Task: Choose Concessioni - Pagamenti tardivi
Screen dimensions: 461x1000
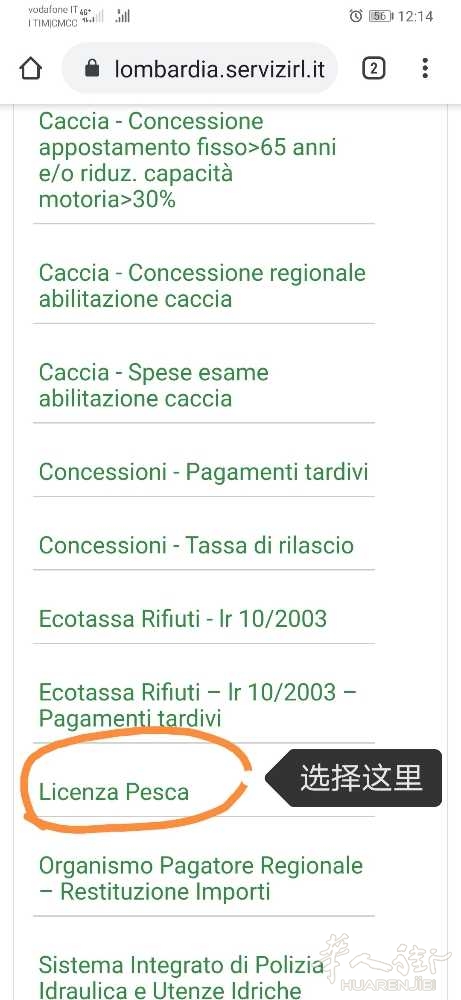Action: tap(203, 472)
